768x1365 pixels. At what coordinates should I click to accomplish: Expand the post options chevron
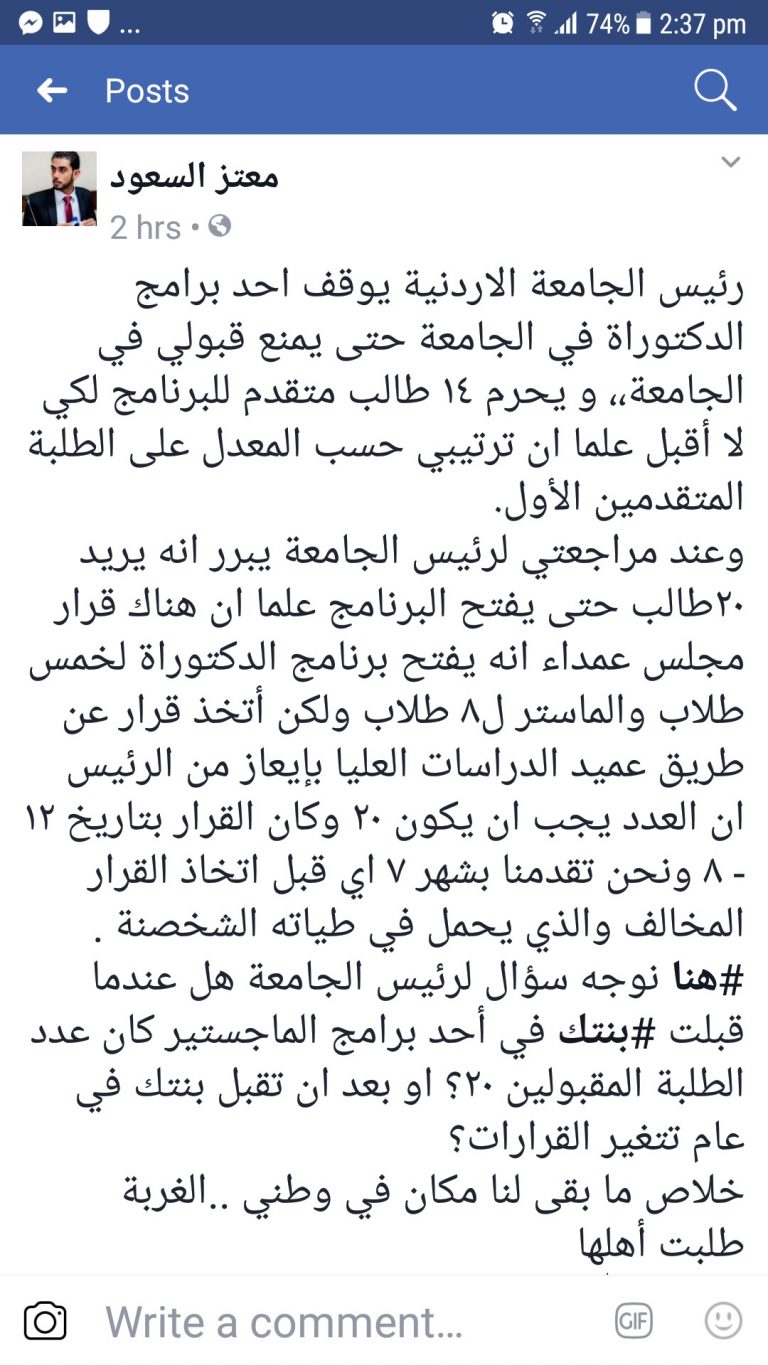tap(731, 162)
